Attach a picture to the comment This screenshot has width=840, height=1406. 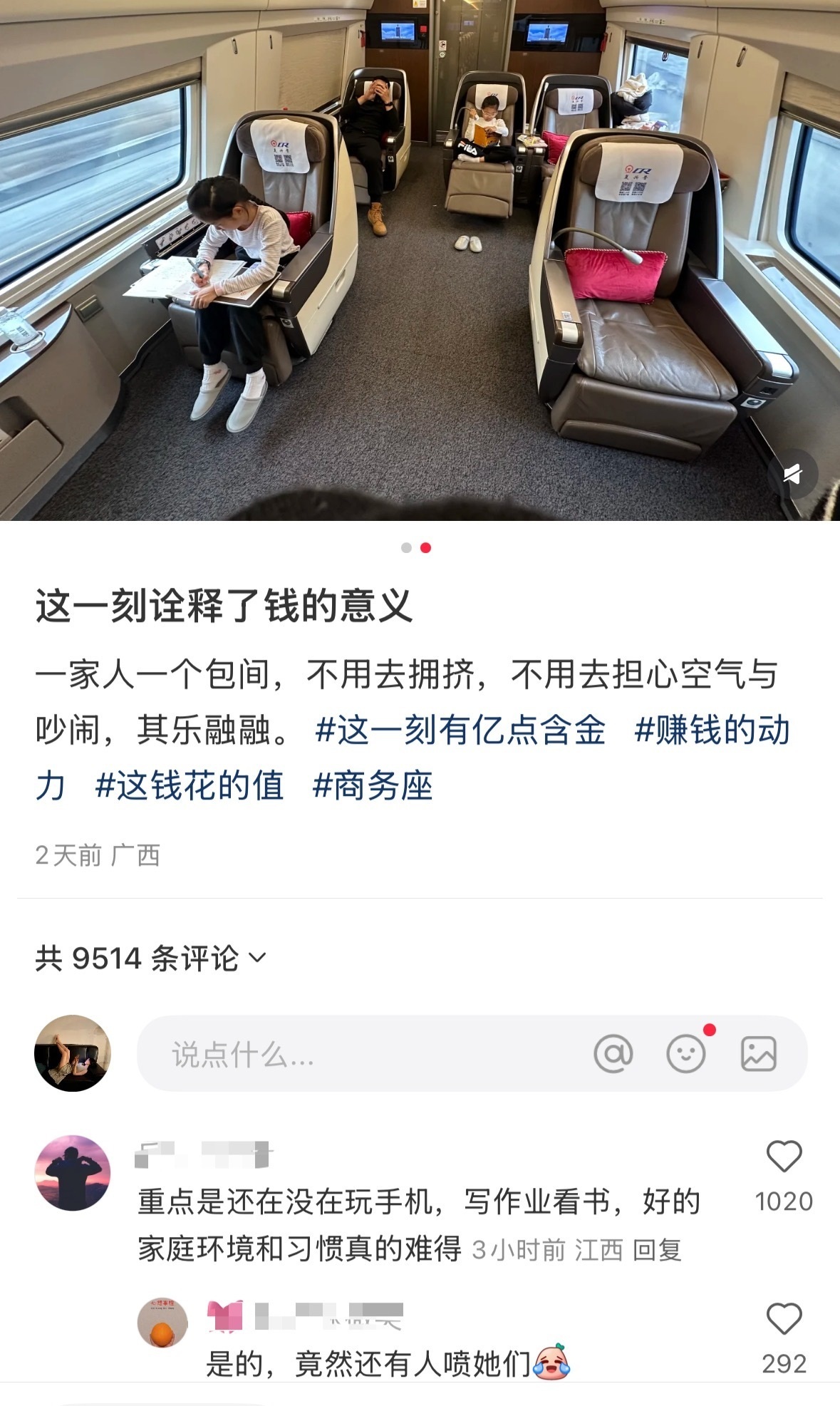[758, 1054]
